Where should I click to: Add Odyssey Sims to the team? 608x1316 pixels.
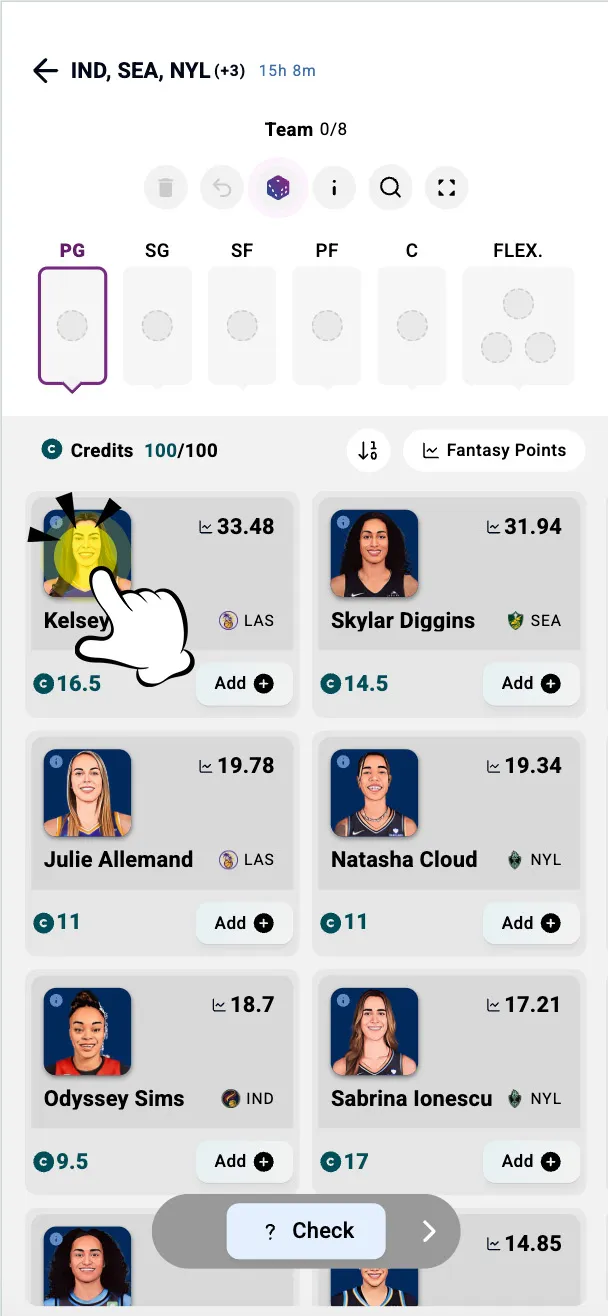[x=244, y=1162]
